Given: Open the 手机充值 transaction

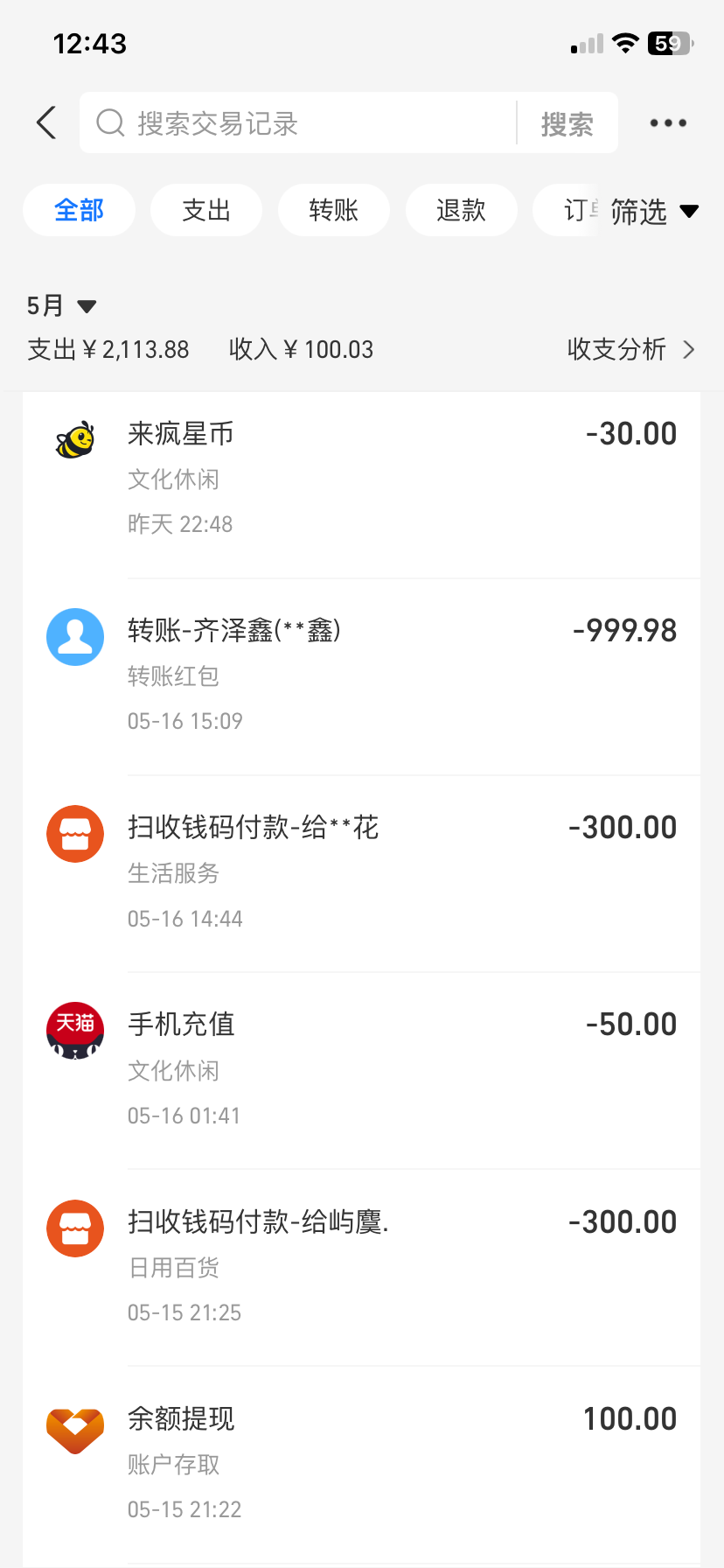Looking at the screenshot, I should [362, 1070].
